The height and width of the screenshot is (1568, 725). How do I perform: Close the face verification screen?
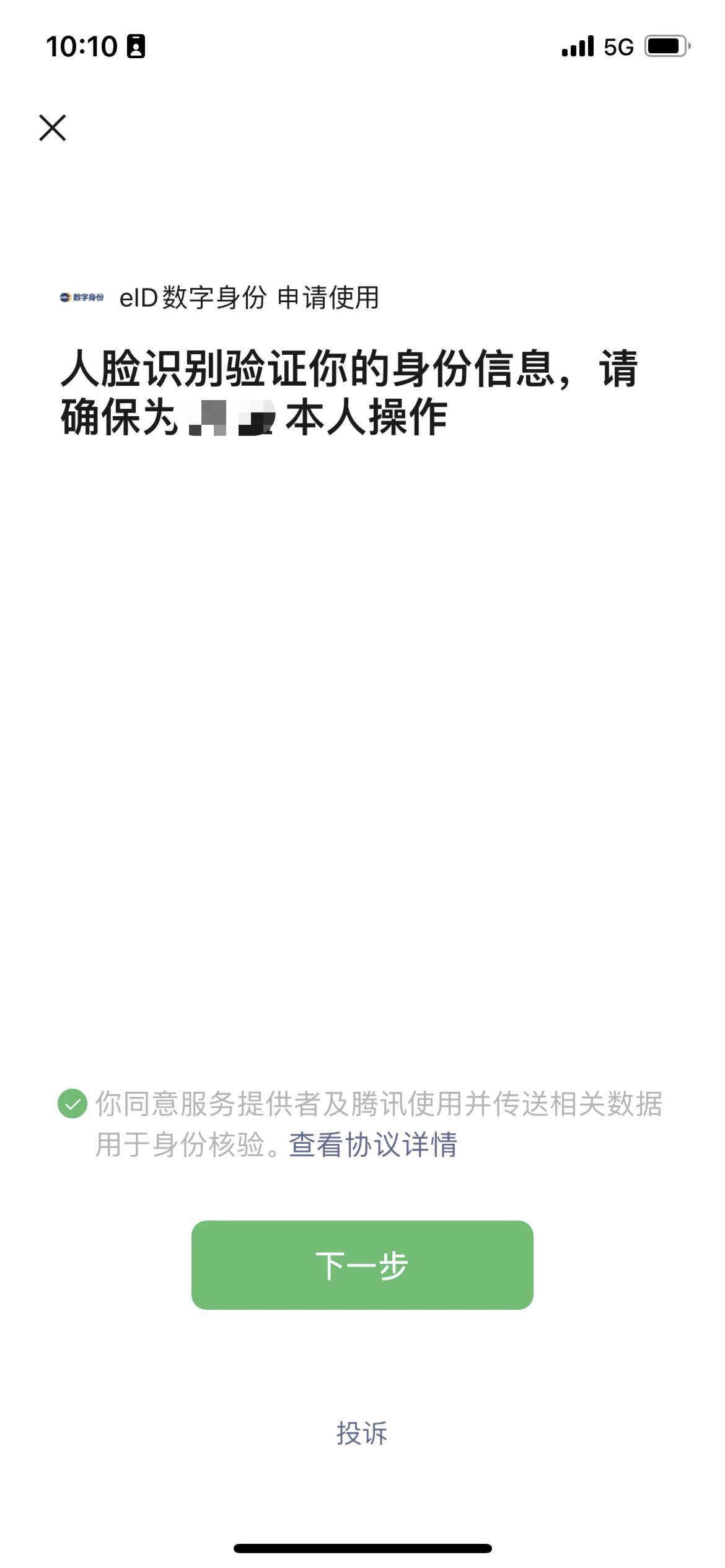(53, 128)
